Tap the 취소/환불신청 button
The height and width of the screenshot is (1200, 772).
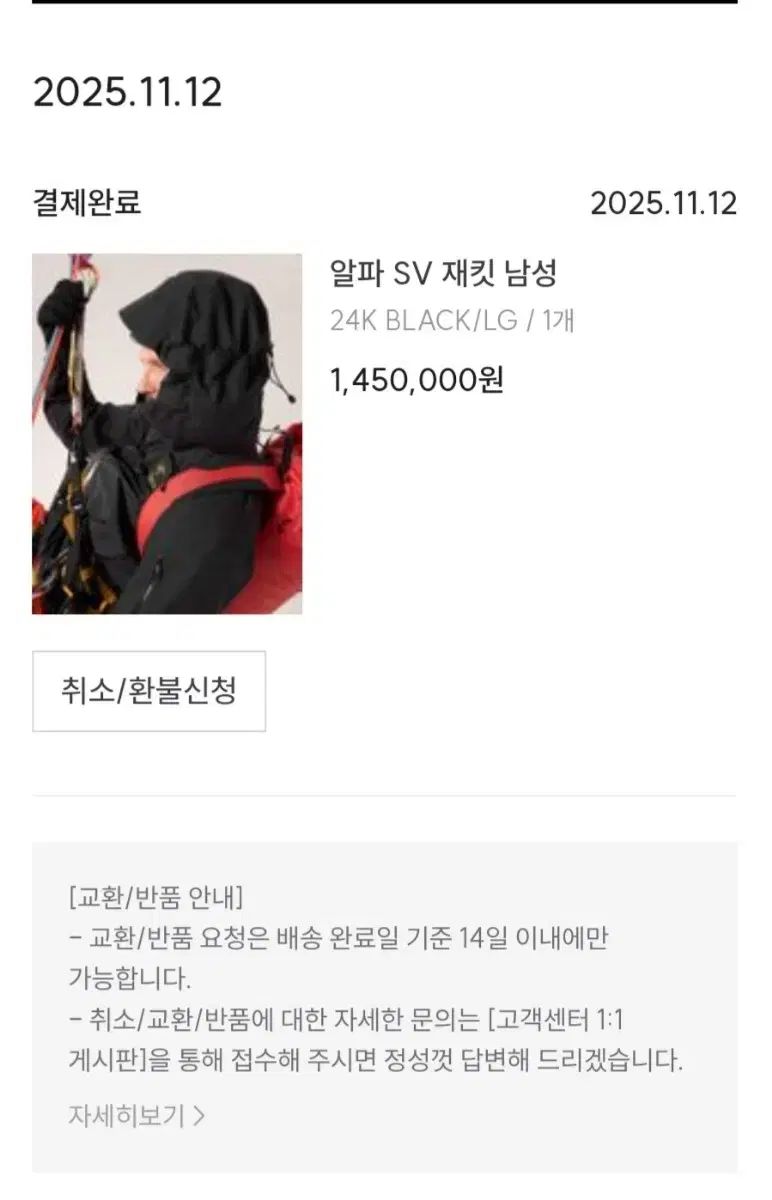pyautogui.click(x=149, y=691)
